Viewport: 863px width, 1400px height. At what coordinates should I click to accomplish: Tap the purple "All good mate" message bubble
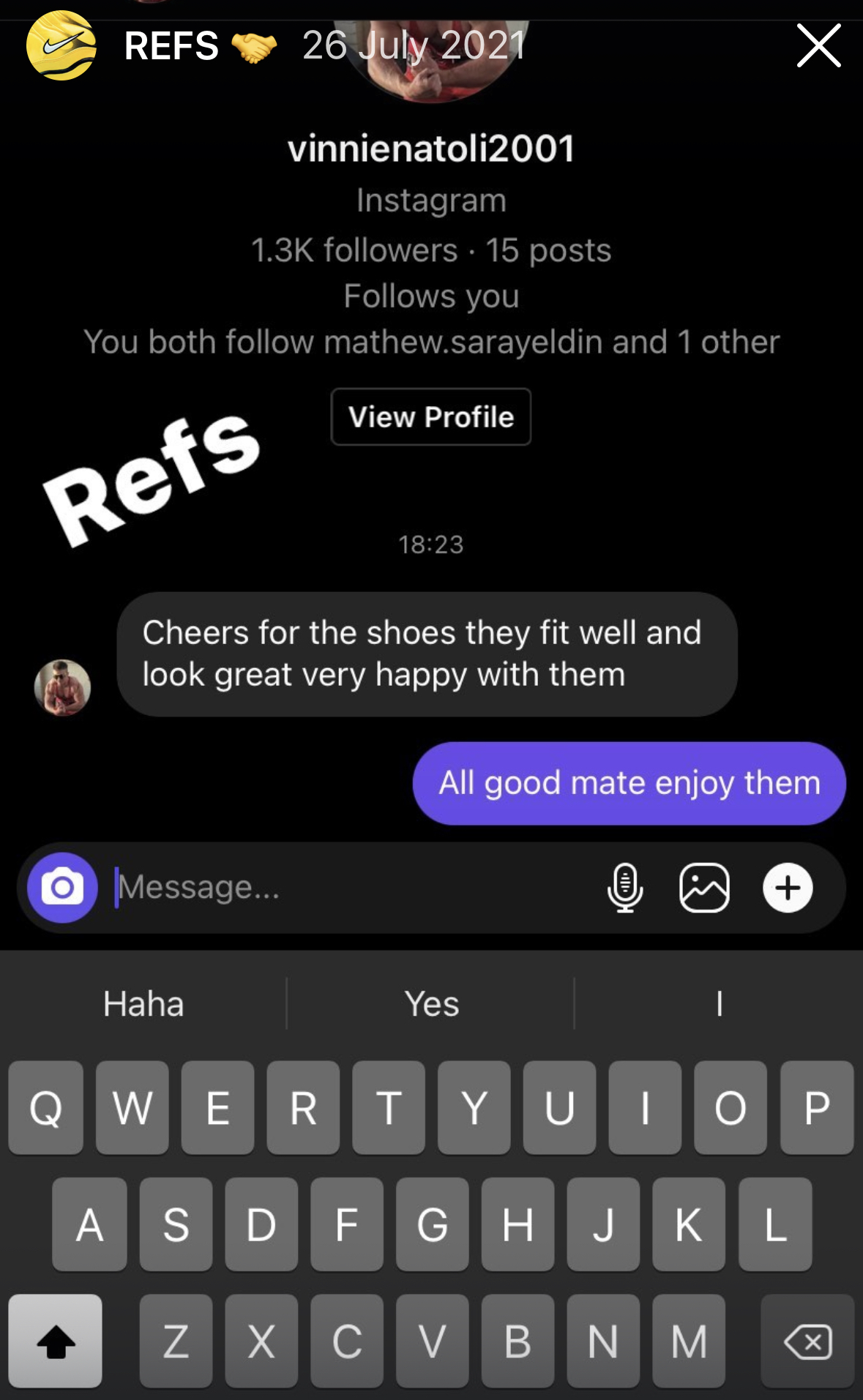[629, 782]
